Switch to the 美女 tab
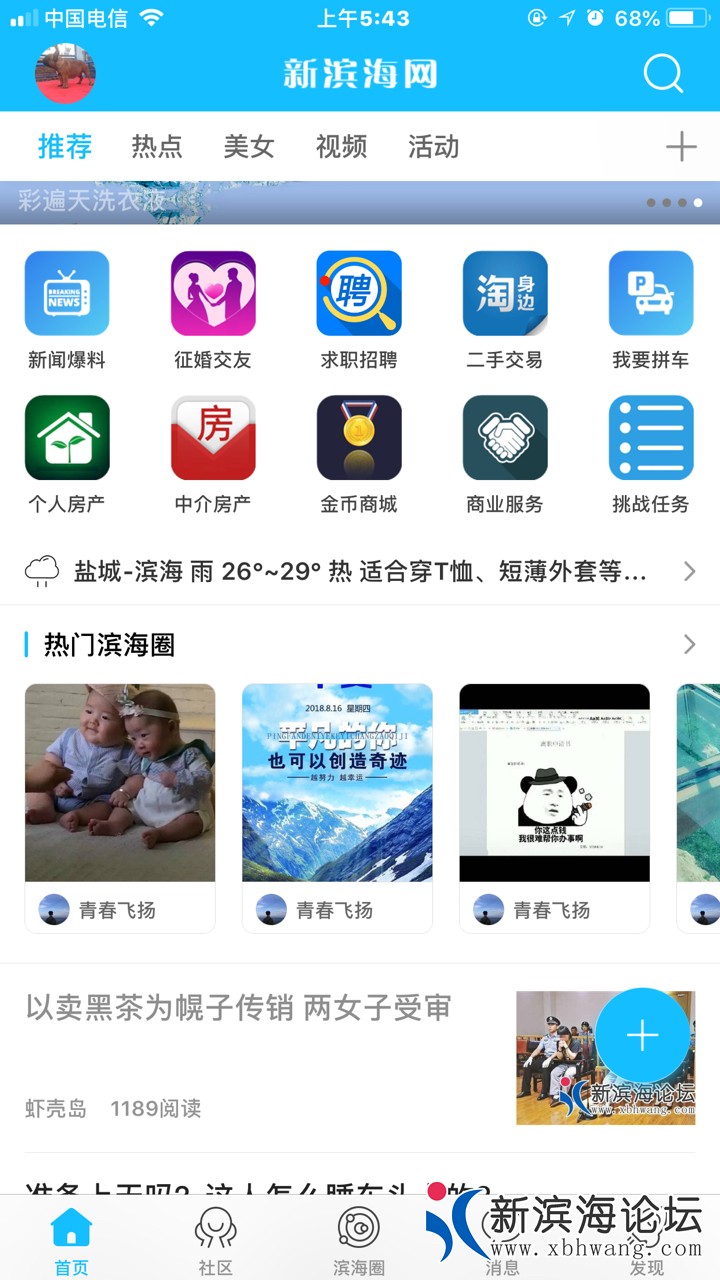This screenshot has width=720, height=1280. pos(249,147)
